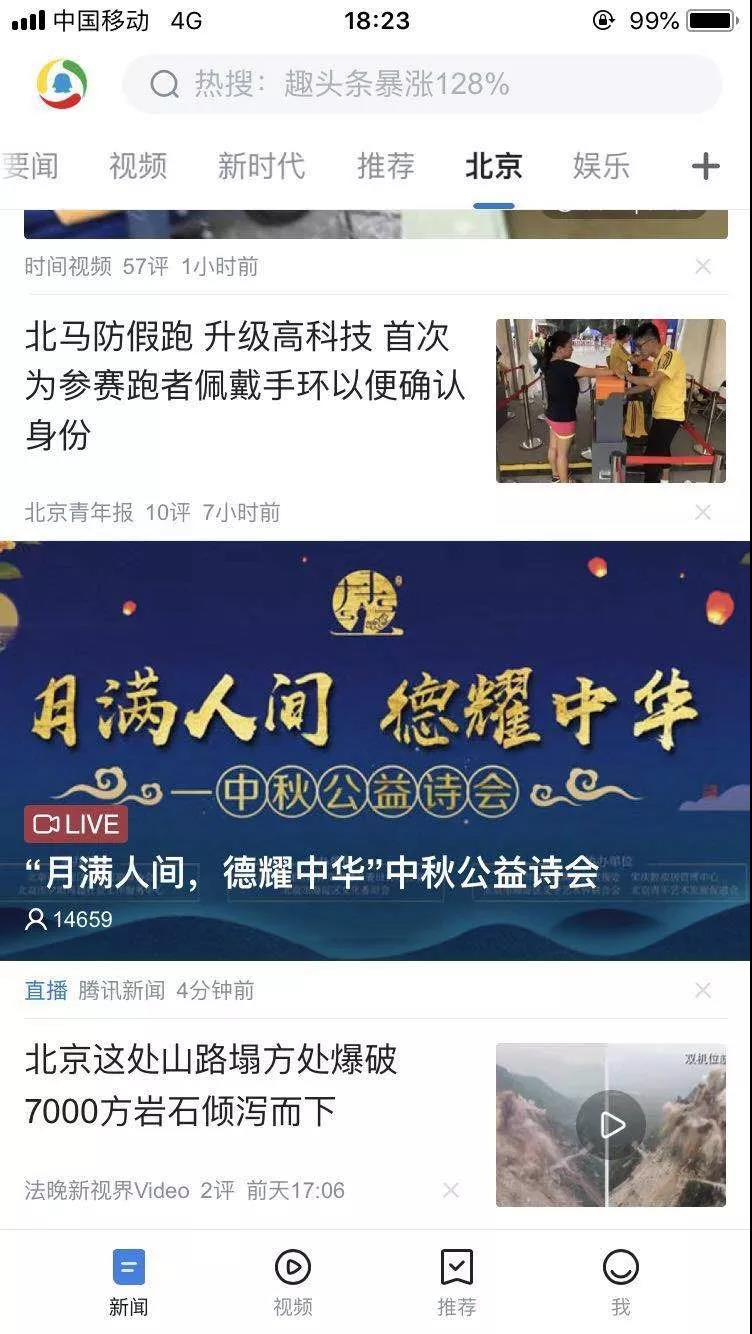
Task: Open the 山路塌方处爆破 article
Action: (x=211, y=1084)
